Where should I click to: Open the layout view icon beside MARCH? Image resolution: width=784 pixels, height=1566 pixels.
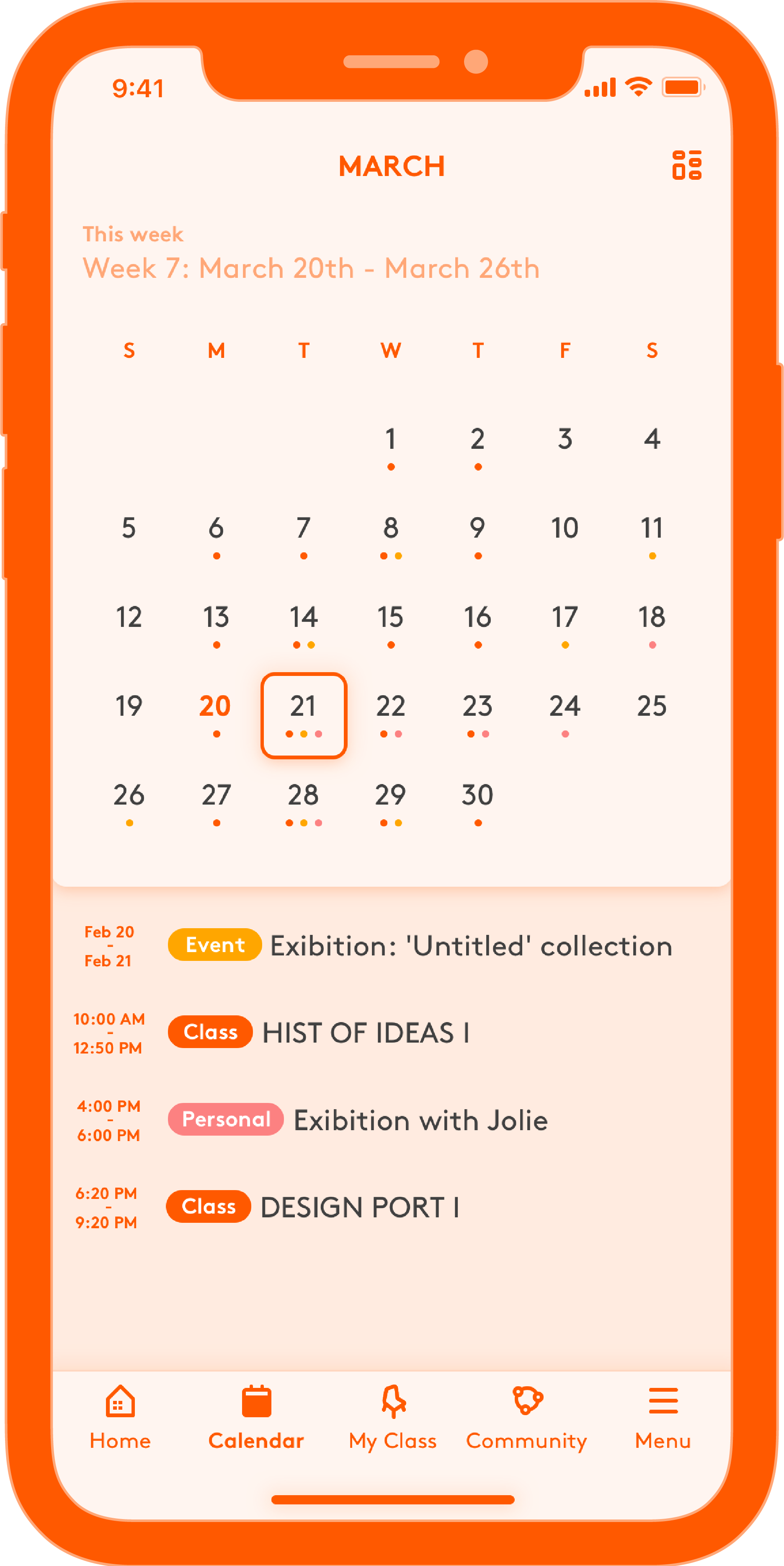[x=687, y=165]
